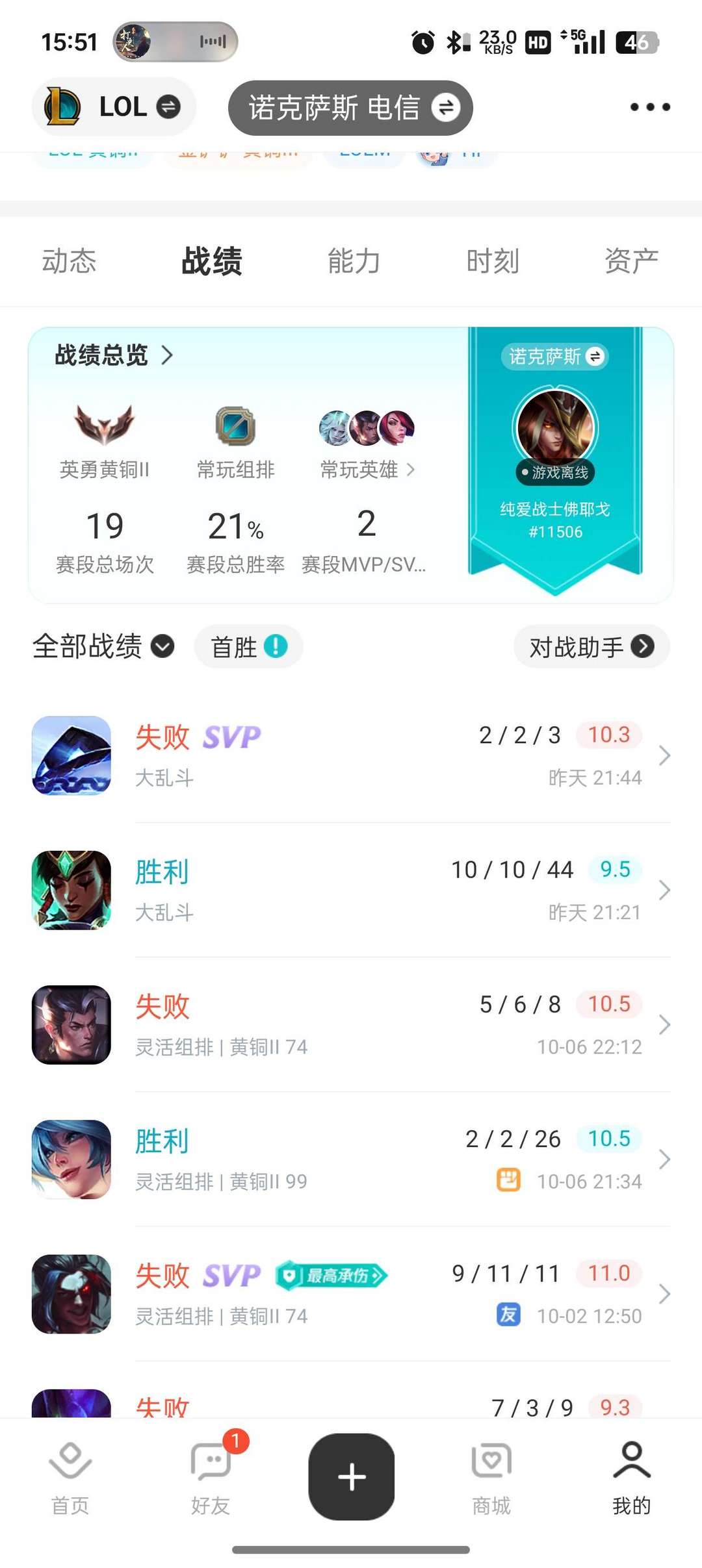Switch game using the LOL selector
This screenshot has height=1568, width=702.
pos(114,107)
